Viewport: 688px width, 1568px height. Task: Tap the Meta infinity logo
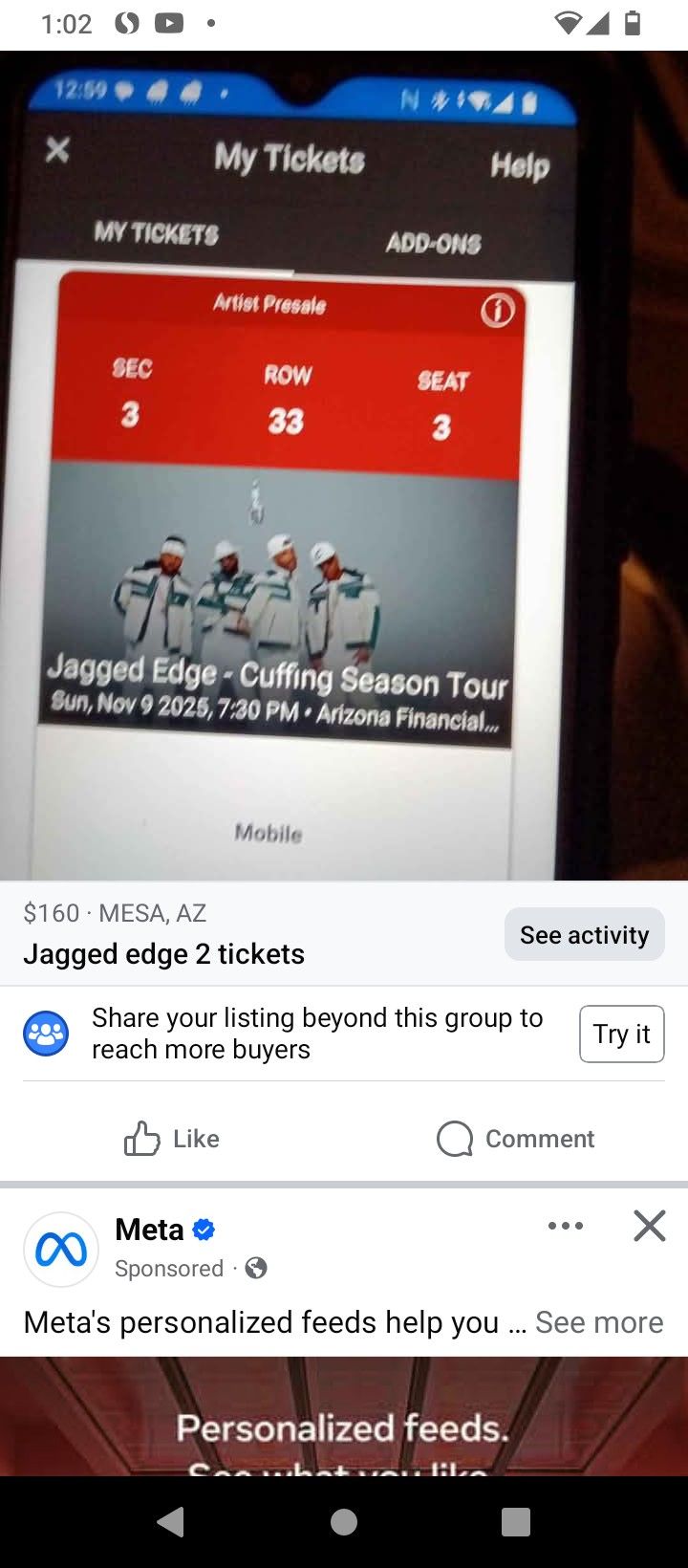pos(61,1249)
